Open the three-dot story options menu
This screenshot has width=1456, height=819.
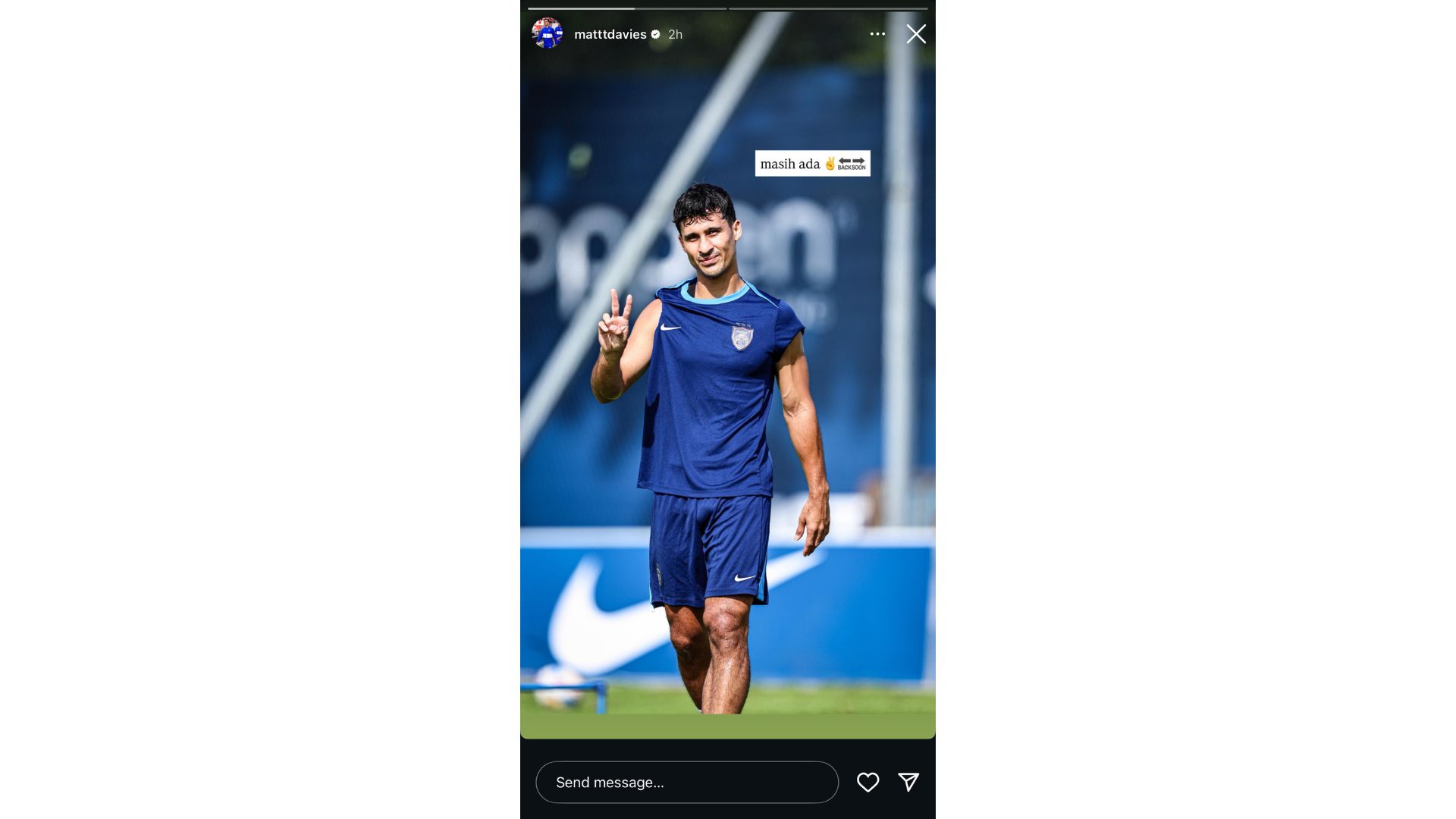(x=877, y=34)
